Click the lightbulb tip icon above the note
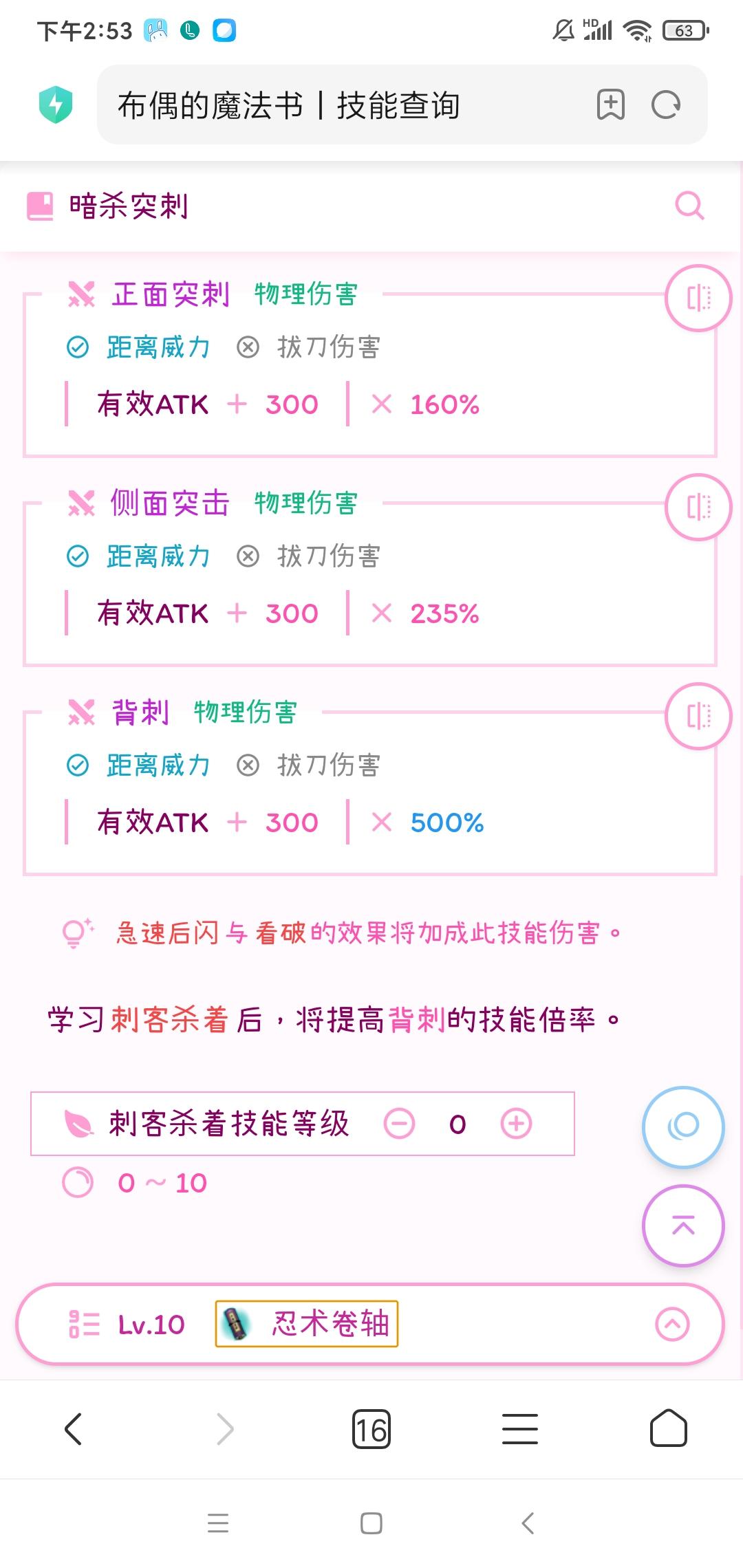 (74, 932)
